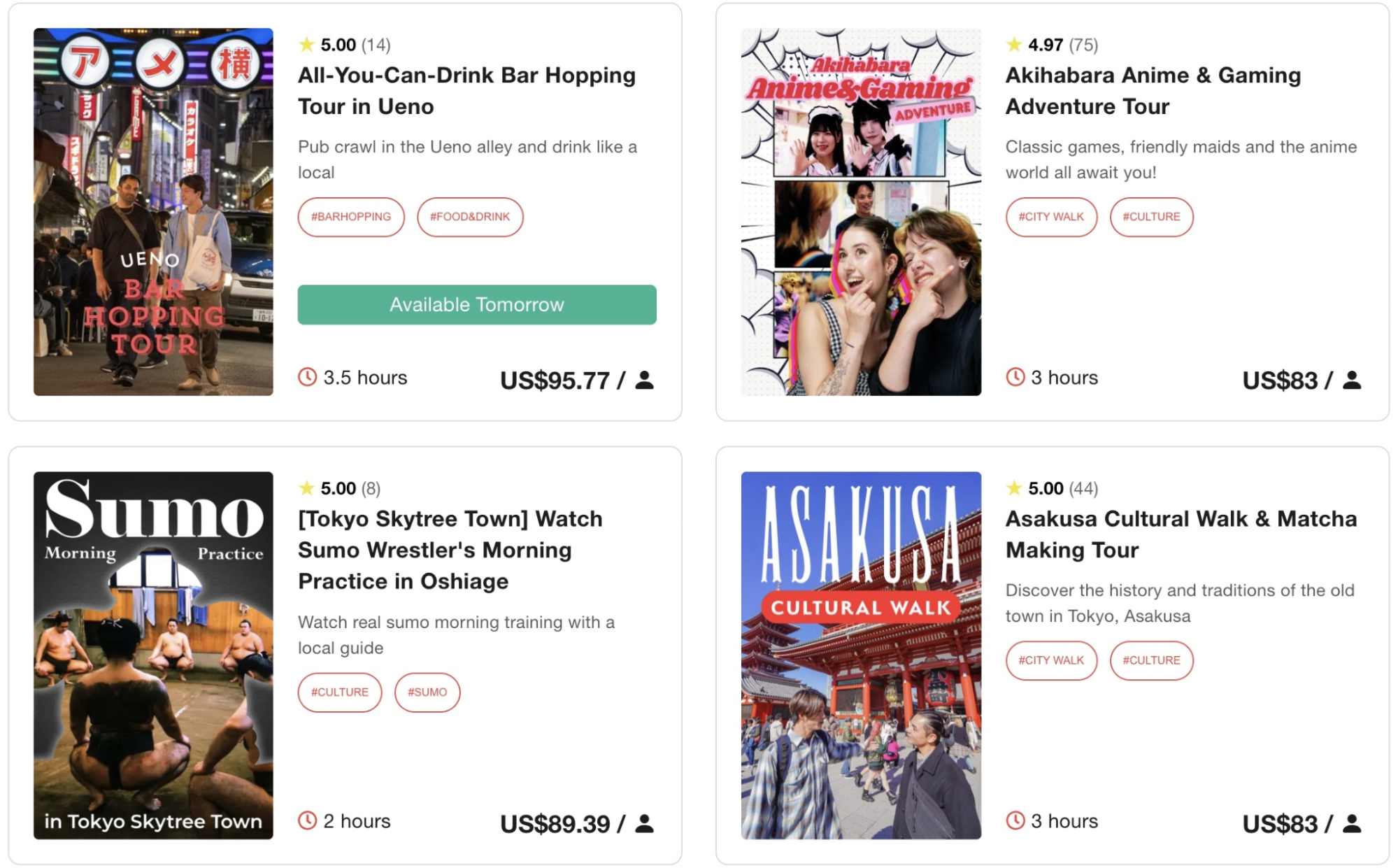Select the #BARHOPPING tag

[350, 217]
